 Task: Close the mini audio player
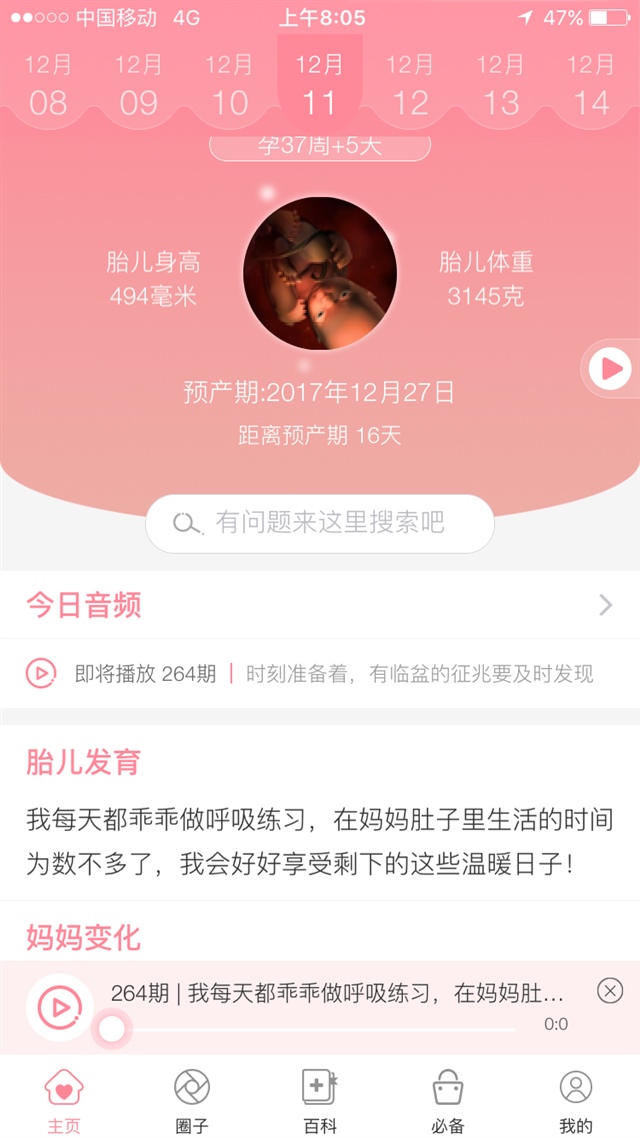click(610, 990)
